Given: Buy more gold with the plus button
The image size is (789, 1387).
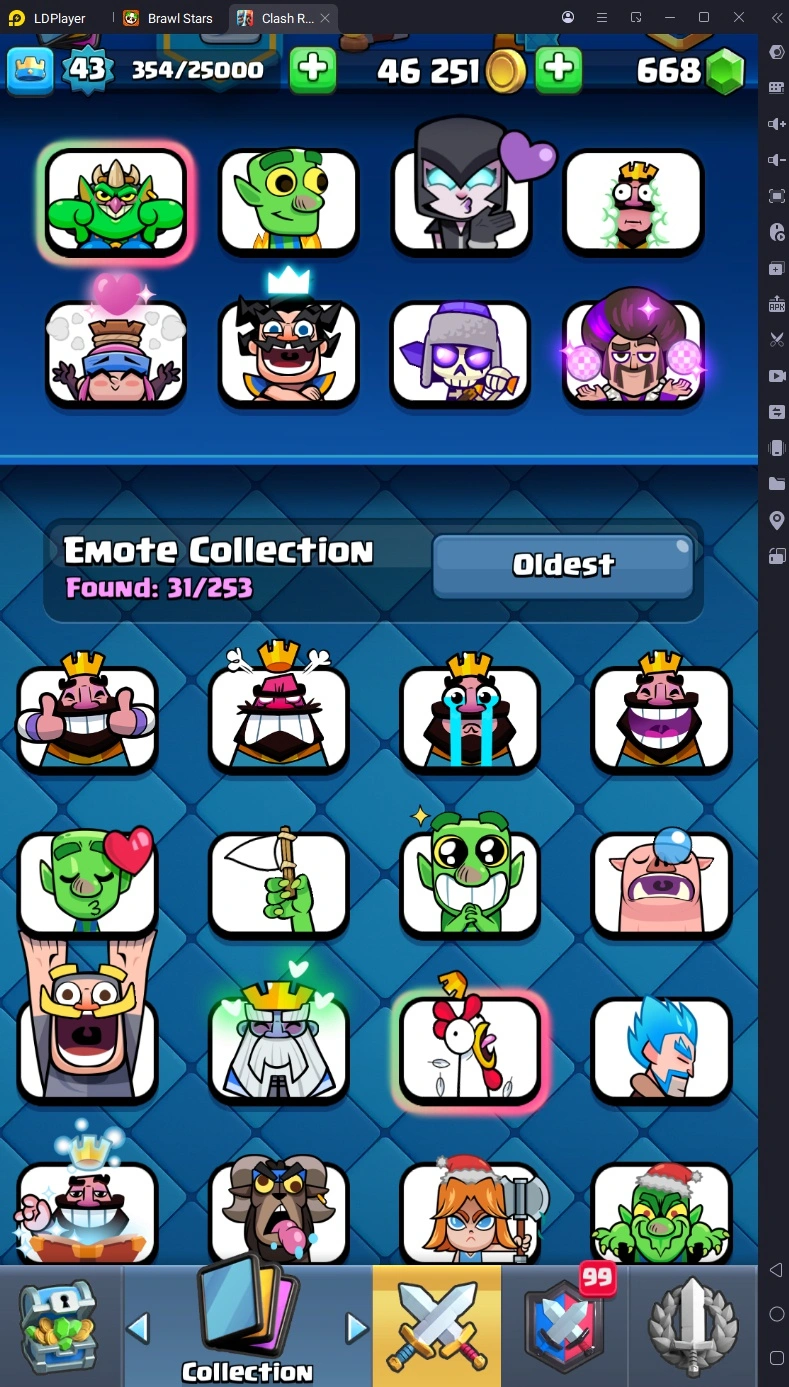Looking at the screenshot, I should click(x=558, y=69).
